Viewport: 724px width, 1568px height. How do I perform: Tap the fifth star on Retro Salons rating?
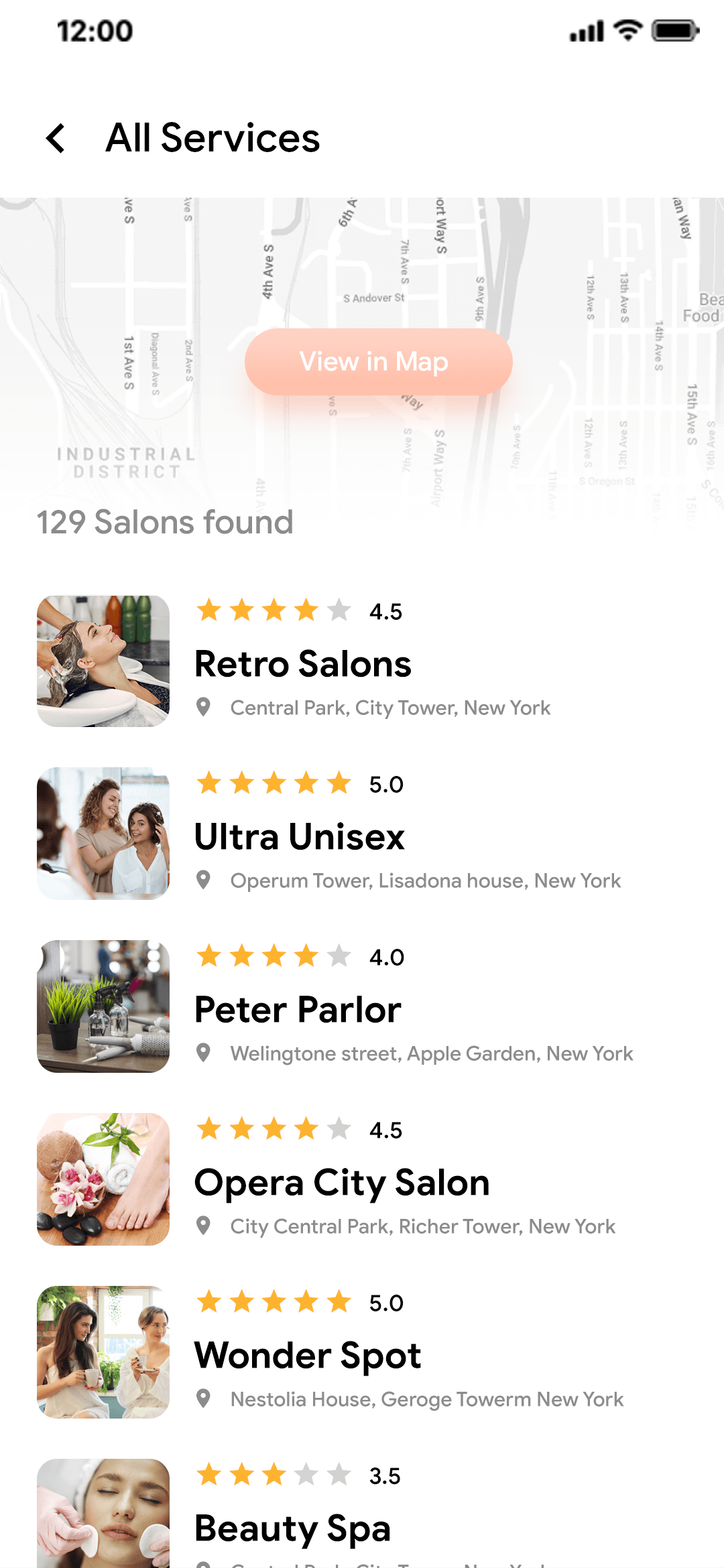(x=339, y=610)
